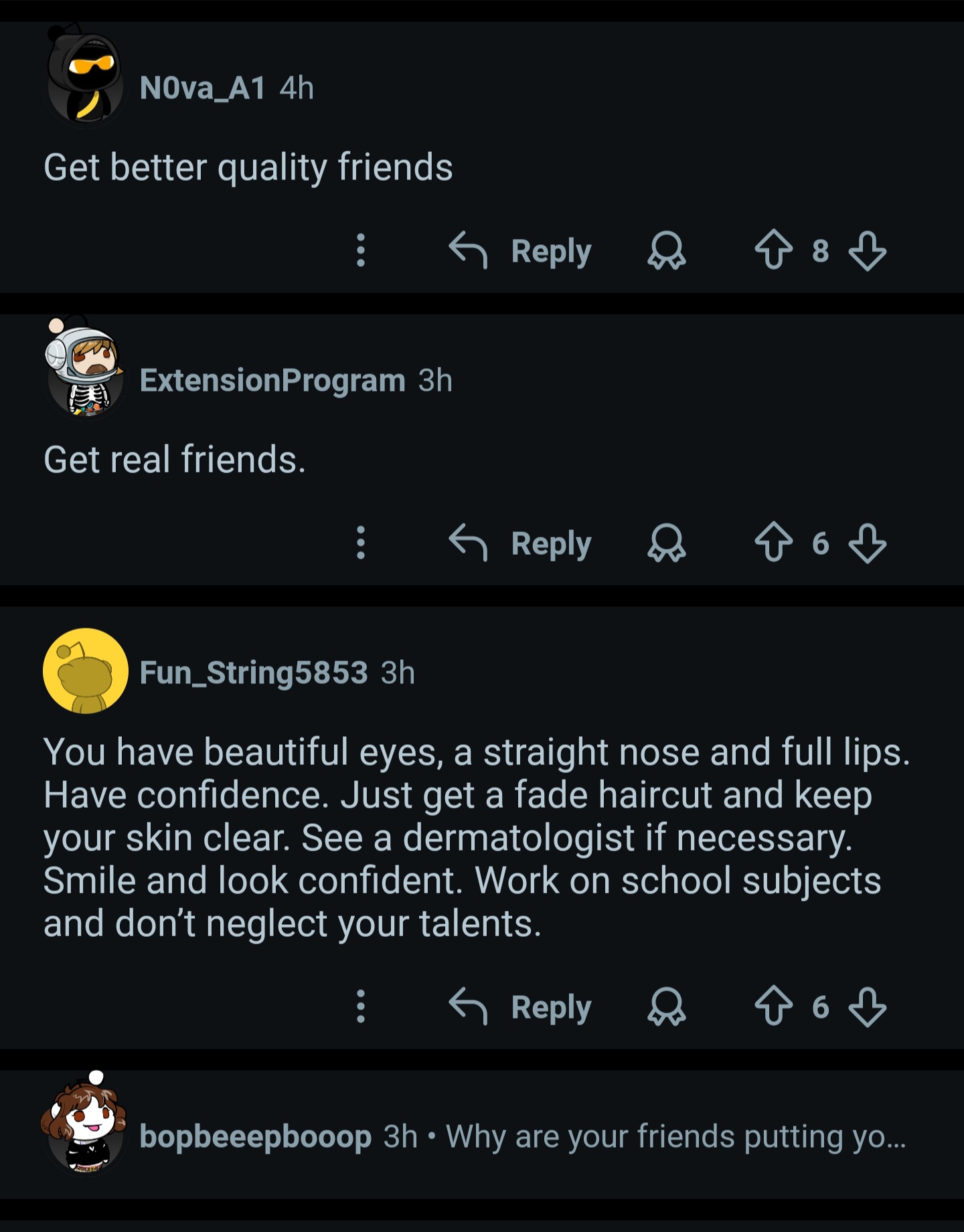Open more options on Fun_String5853's comment

click(360, 1006)
